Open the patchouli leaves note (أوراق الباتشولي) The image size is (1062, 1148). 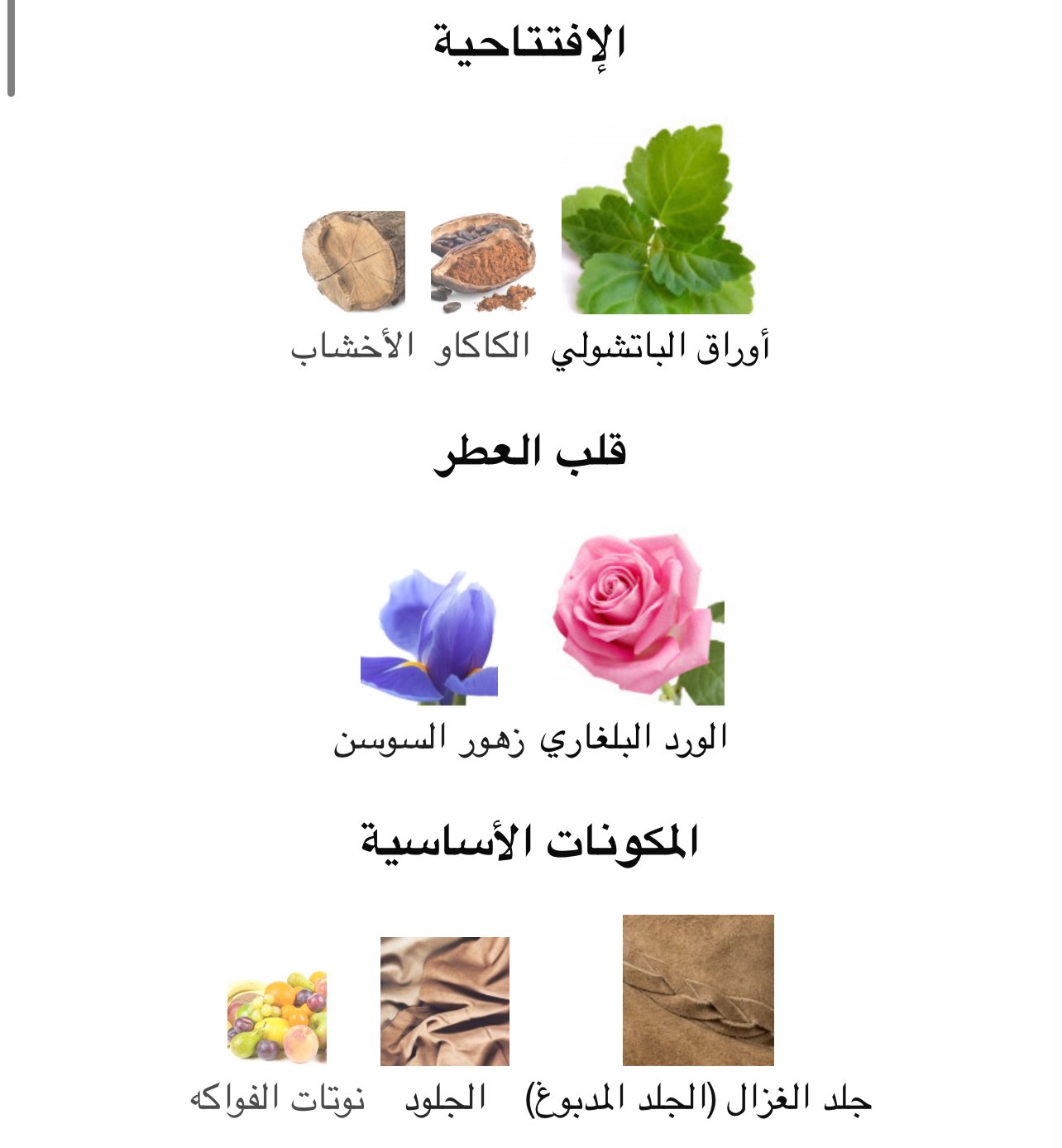pyautogui.click(x=659, y=219)
